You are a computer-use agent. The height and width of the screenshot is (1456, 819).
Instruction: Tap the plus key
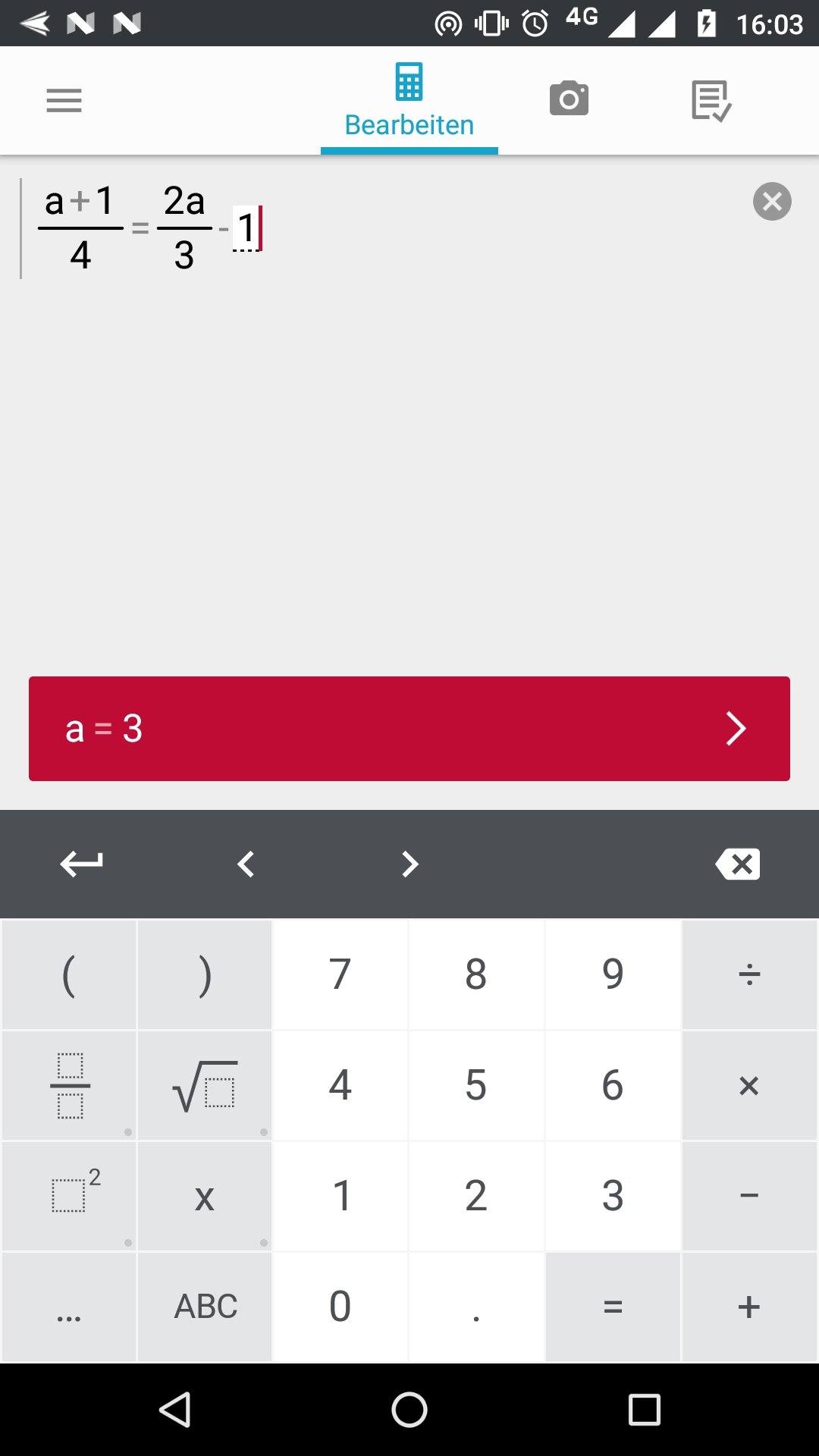(x=749, y=1307)
